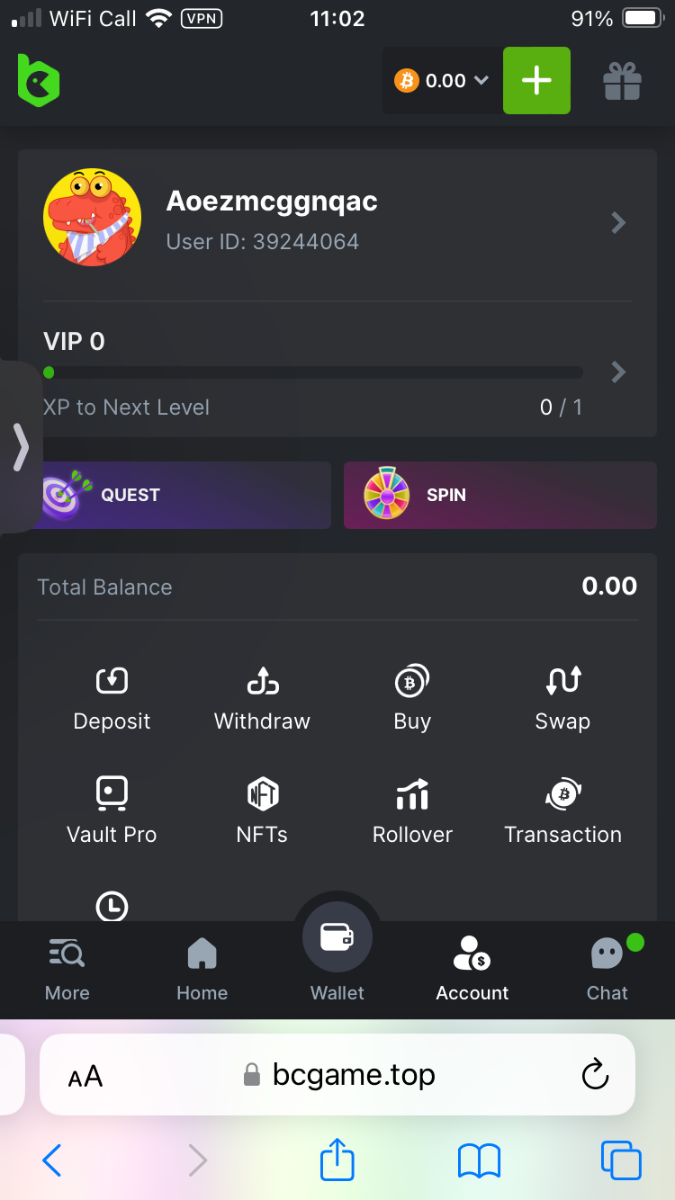Open the SPIN wheel banner

coord(500,495)
